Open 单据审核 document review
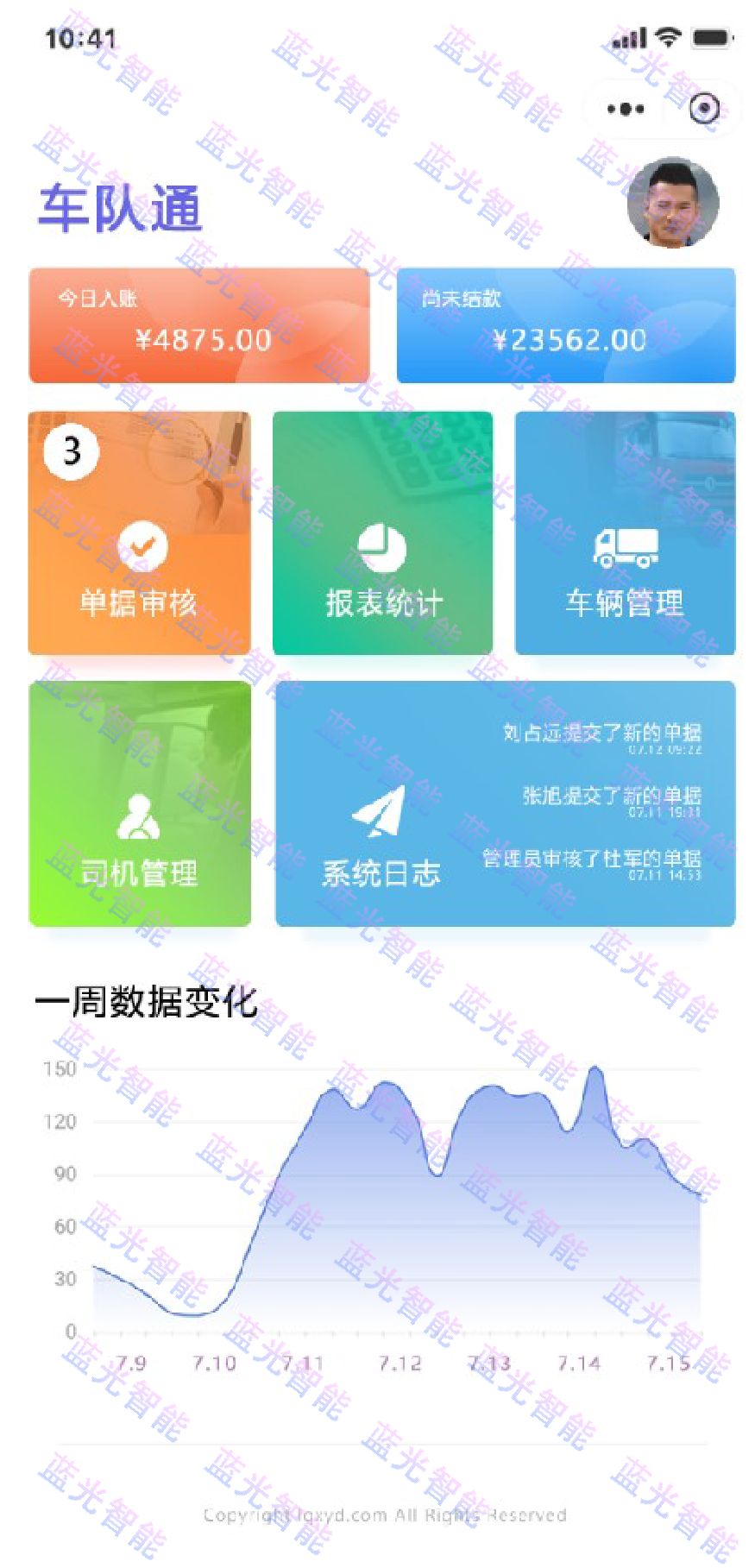Image resolution: width=755 pixels, height=1568 pixels. click(140, 532)
